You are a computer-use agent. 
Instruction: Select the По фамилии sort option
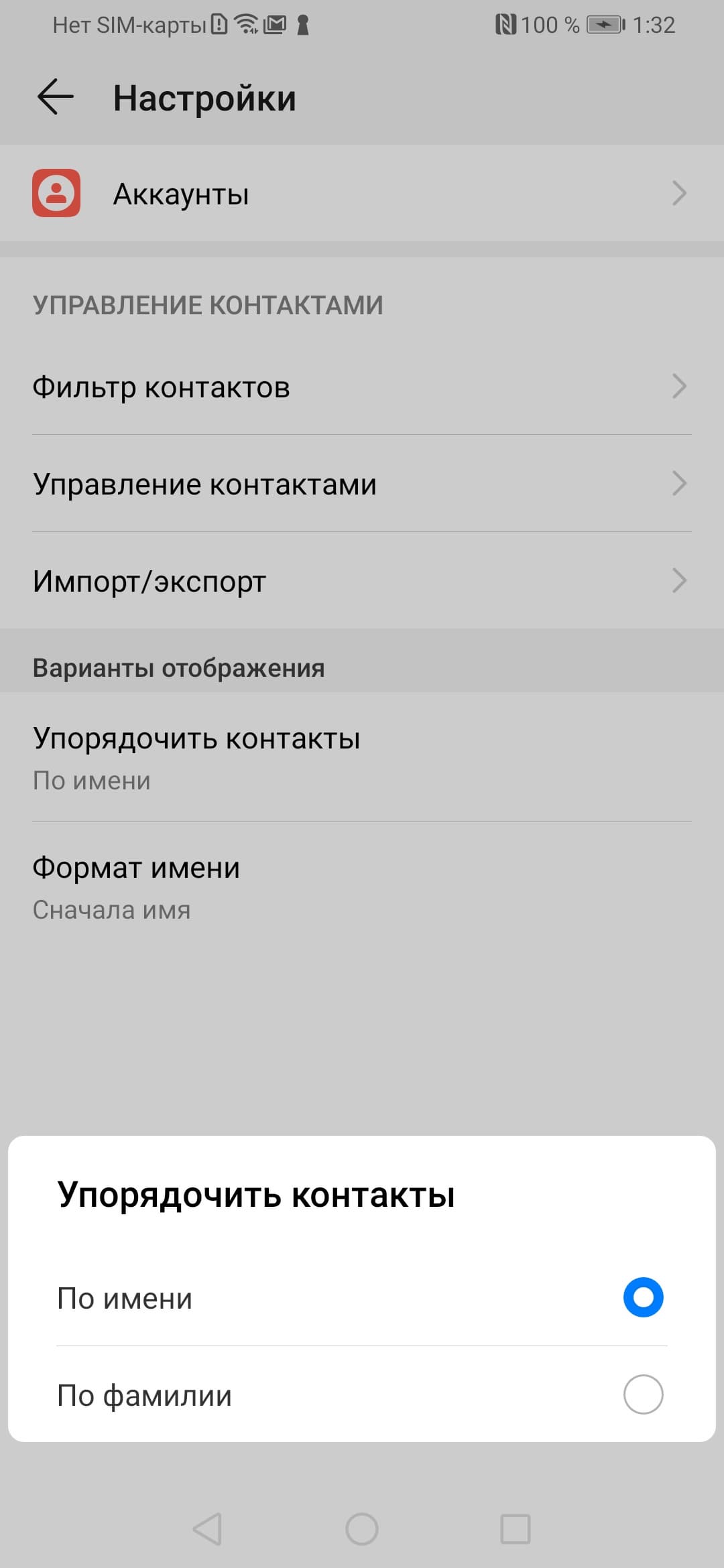tap(362, 1394)
